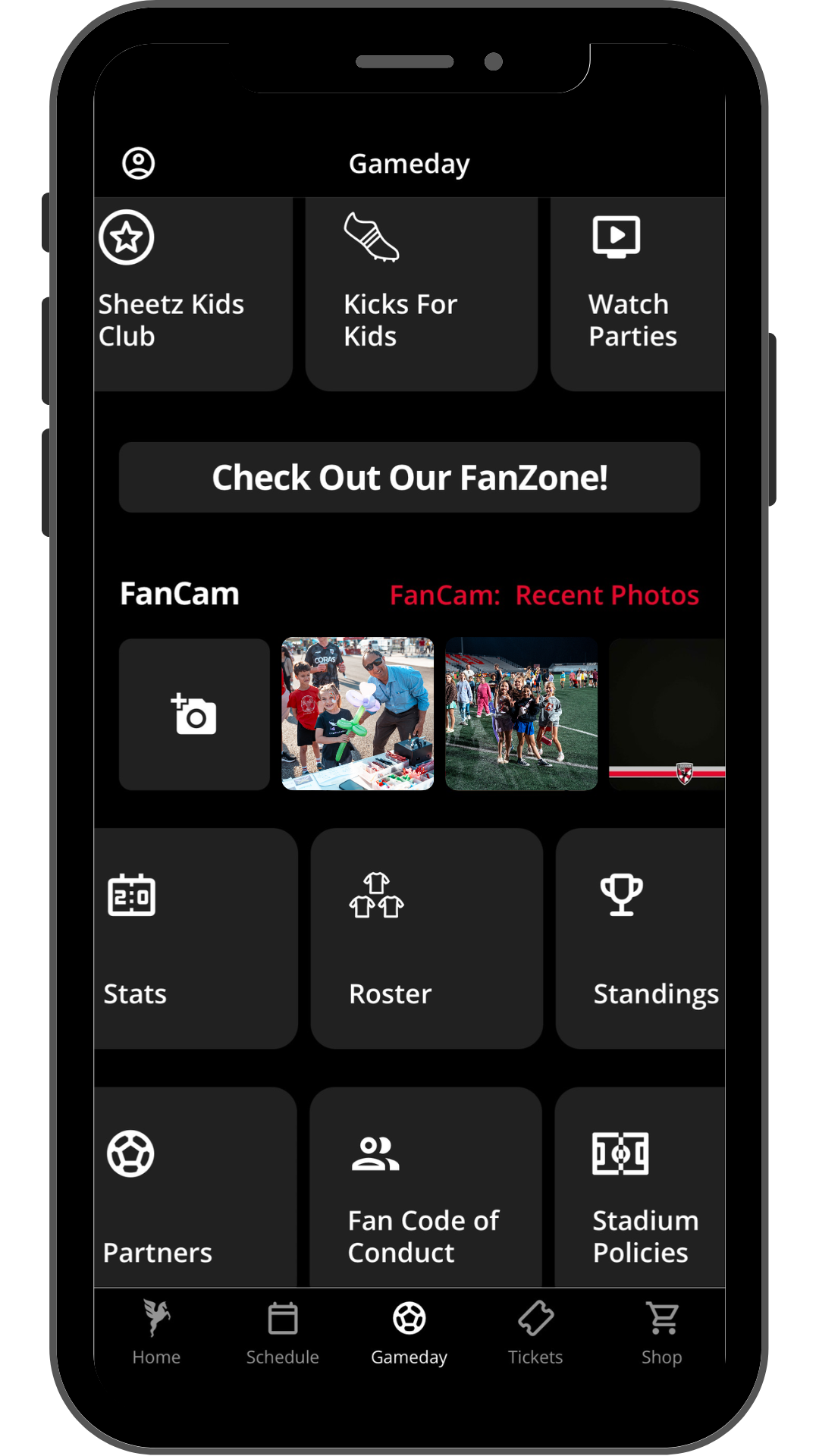
Task: Open the Watch Parties tile
Action: tap(638, 294)
